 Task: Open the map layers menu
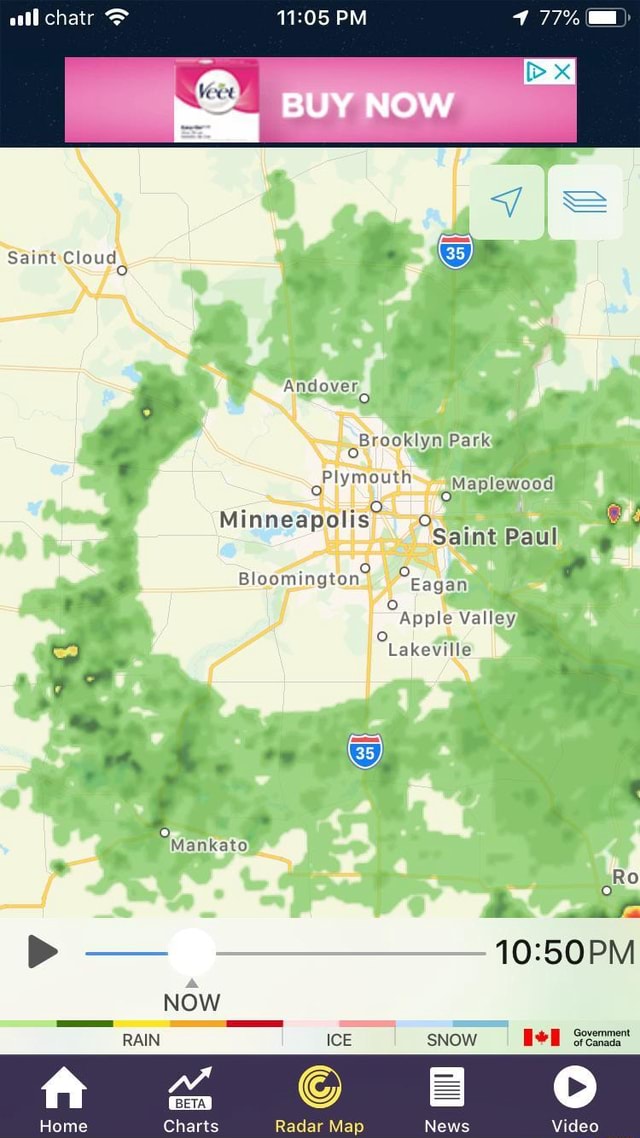tap(585, 202)
